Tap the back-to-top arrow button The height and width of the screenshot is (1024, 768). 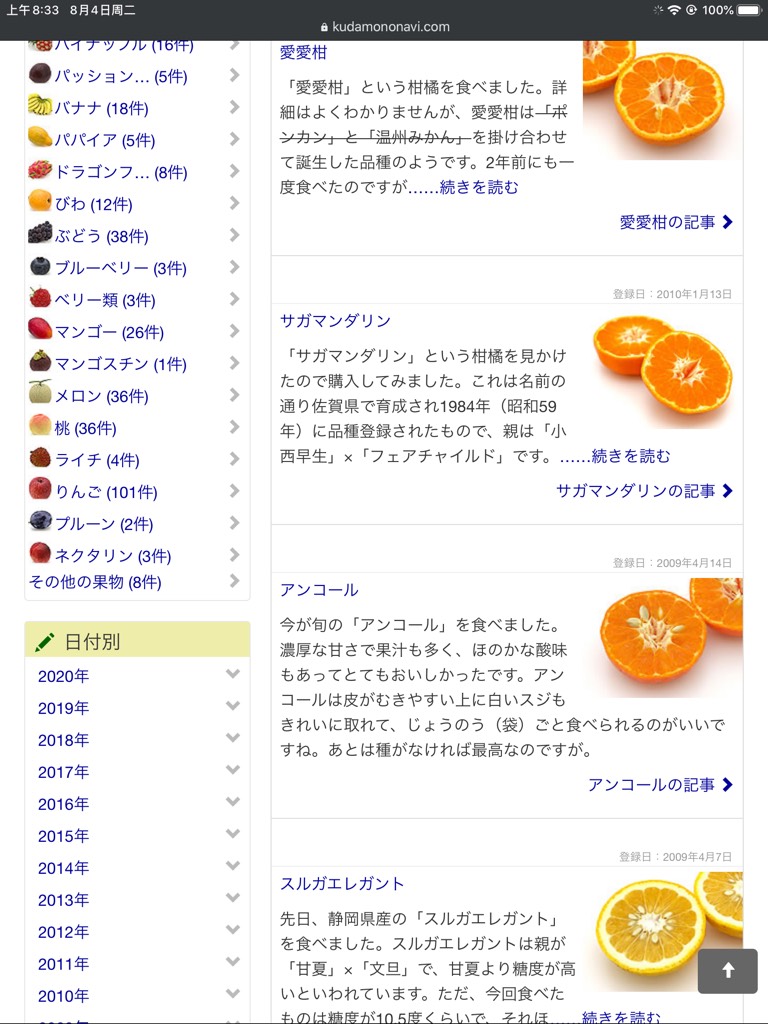pos(727,971)
